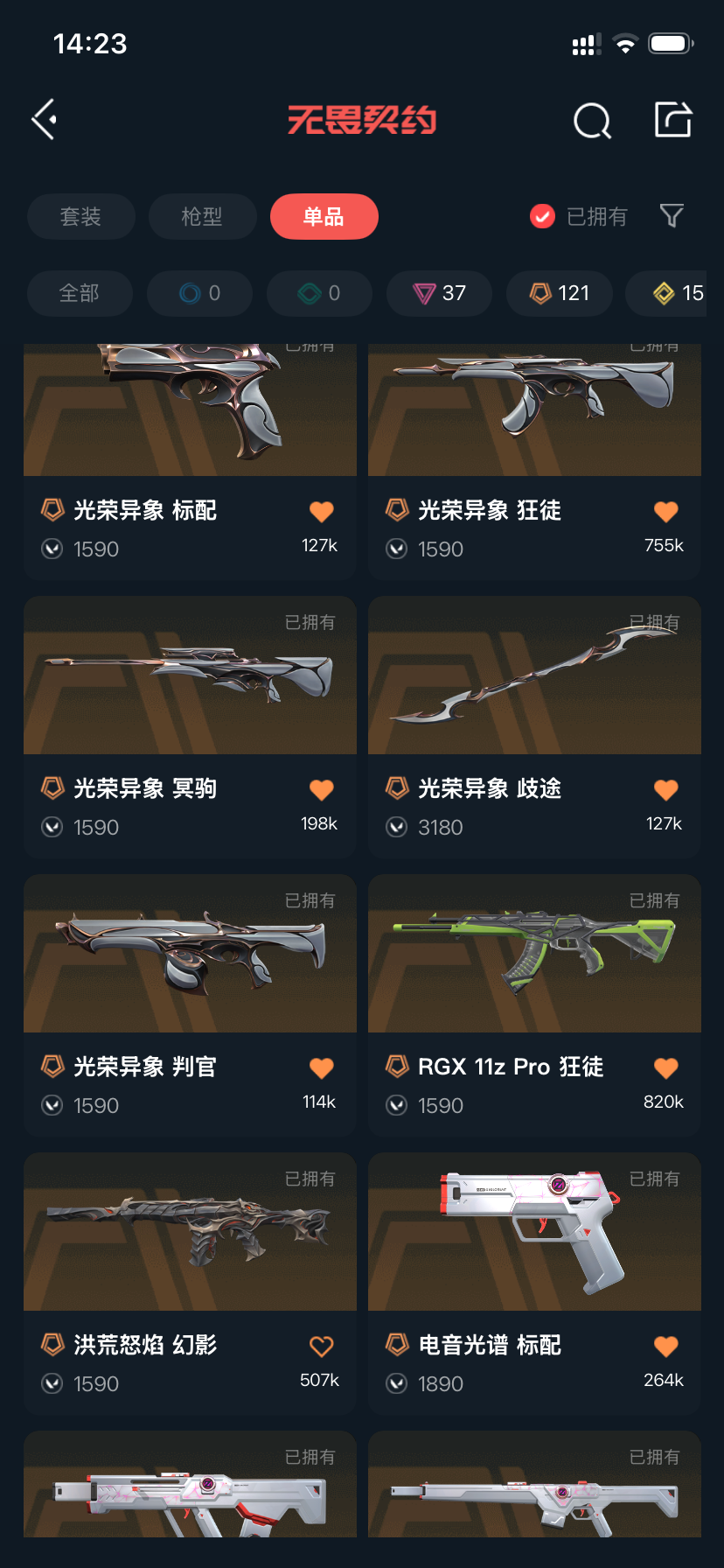Select the 单品 tab
Image resolution: width=724 pixels, height=1568 pixels.
[324, 216]
